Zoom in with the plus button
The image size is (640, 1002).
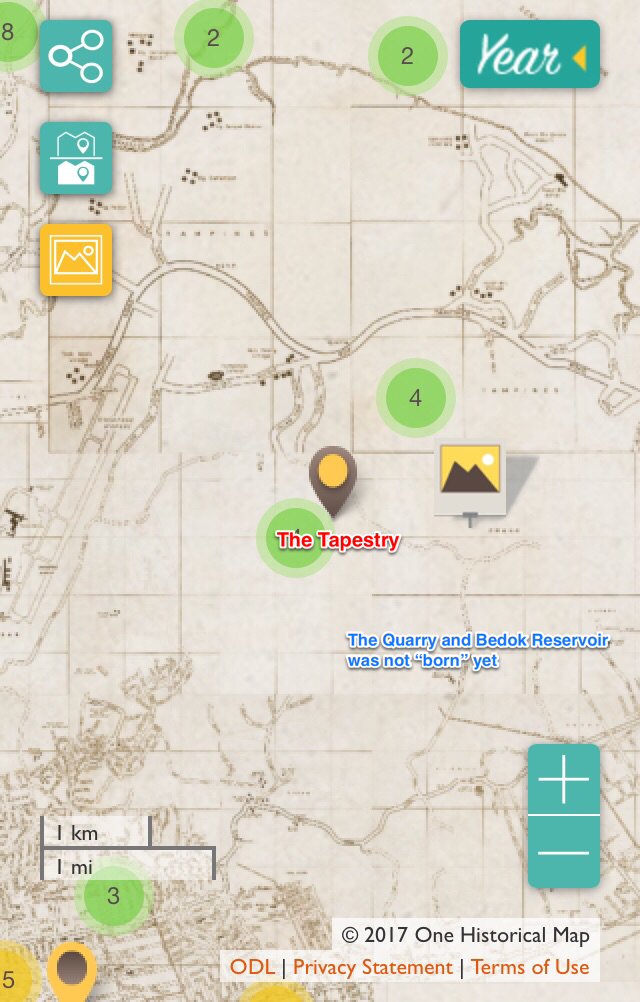564,780
